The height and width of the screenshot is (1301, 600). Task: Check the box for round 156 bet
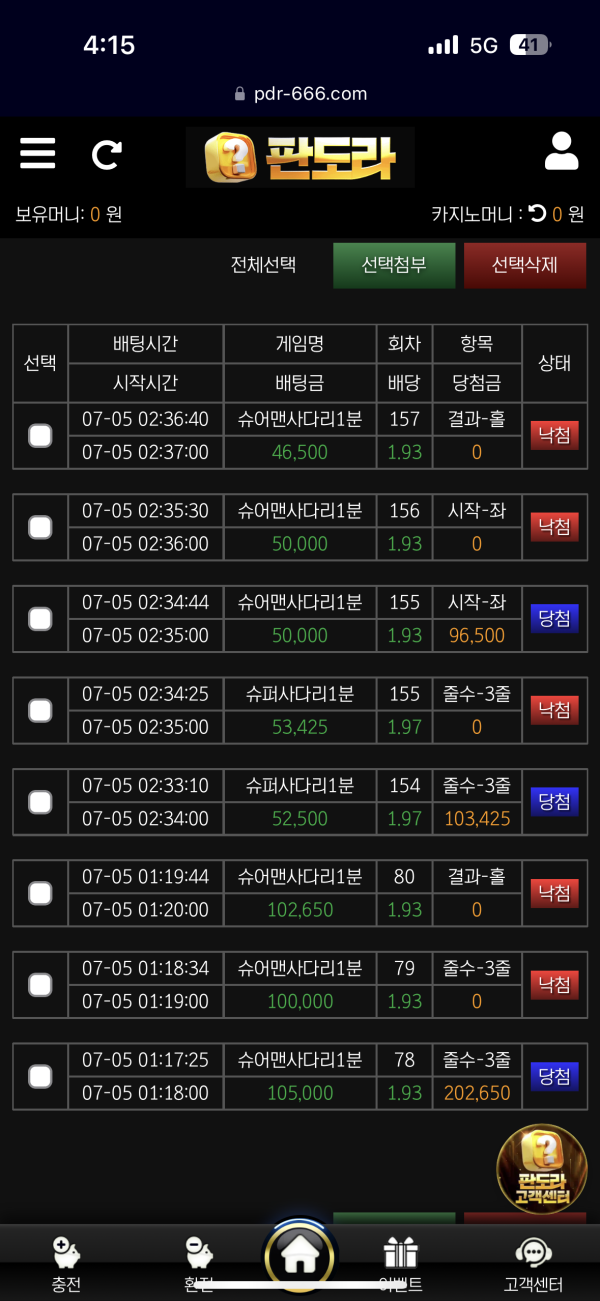coord(40,527)
